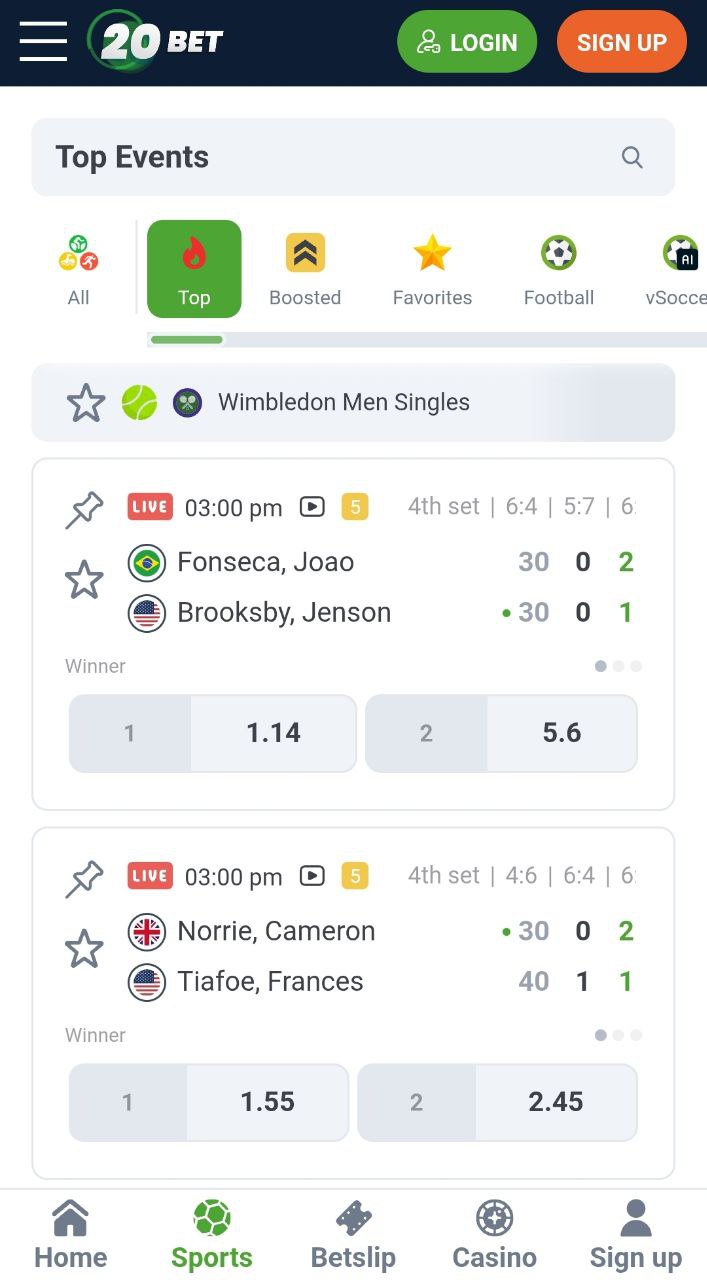Star the Fonseca vs Brooksby match
Viewport: 707px width, 1280px height.
pos(84,580)
